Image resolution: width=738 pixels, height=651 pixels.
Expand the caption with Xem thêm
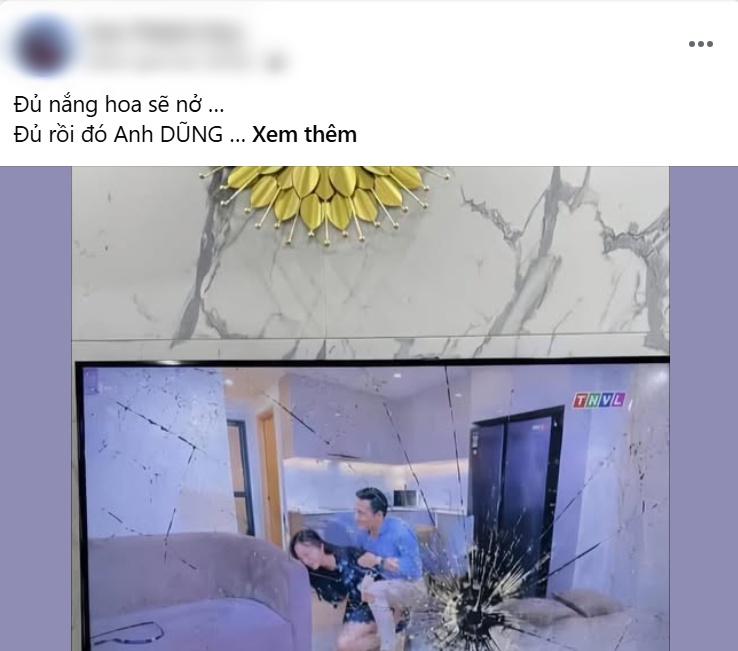[304, 135]
